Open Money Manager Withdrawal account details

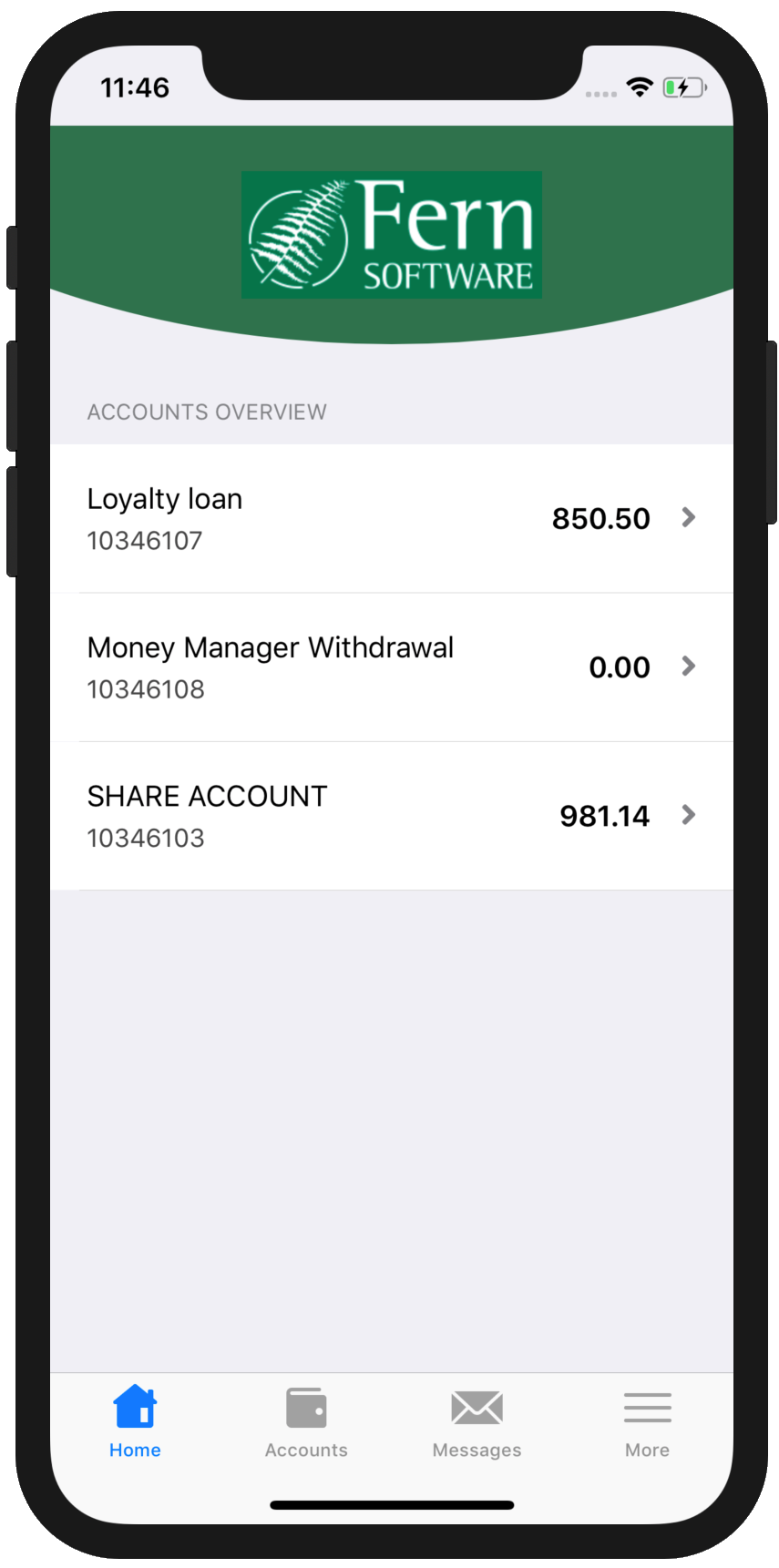point(392,667)
